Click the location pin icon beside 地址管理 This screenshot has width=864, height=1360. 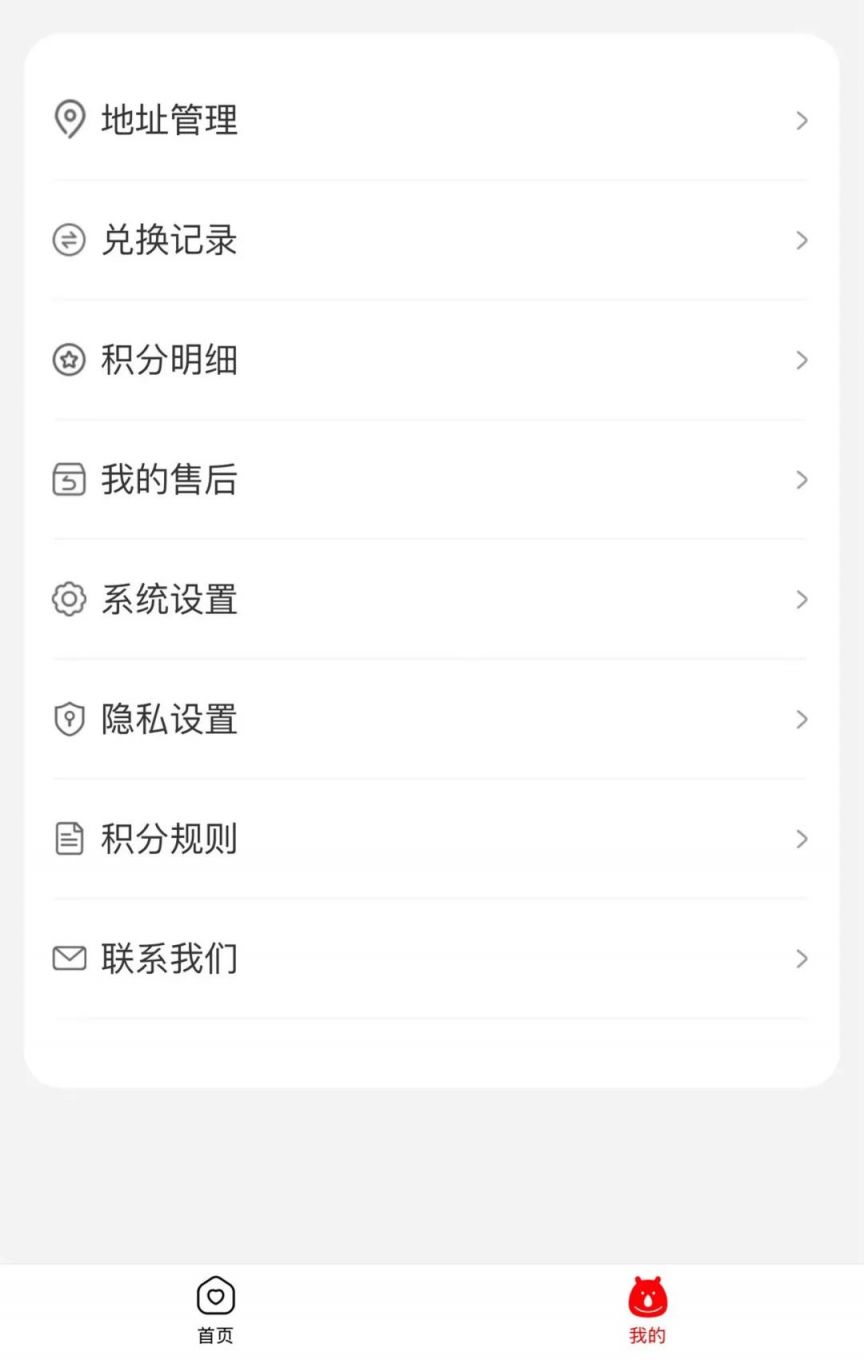tap(68, 120)
